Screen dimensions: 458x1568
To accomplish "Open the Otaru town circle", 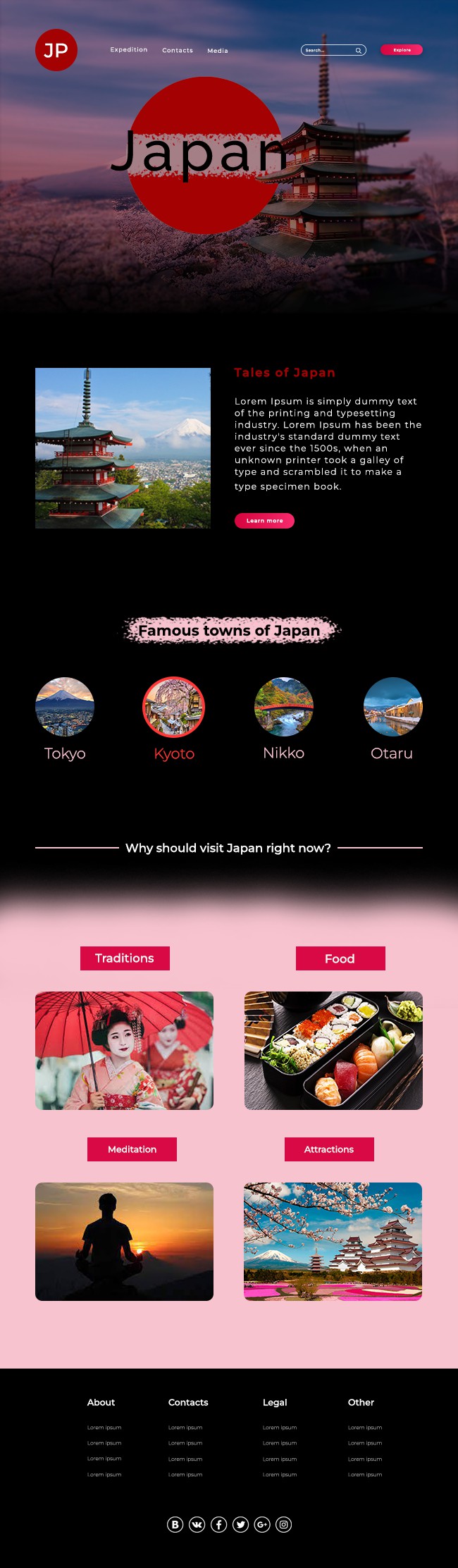I will pyautogui.click(x=392, y=707).
